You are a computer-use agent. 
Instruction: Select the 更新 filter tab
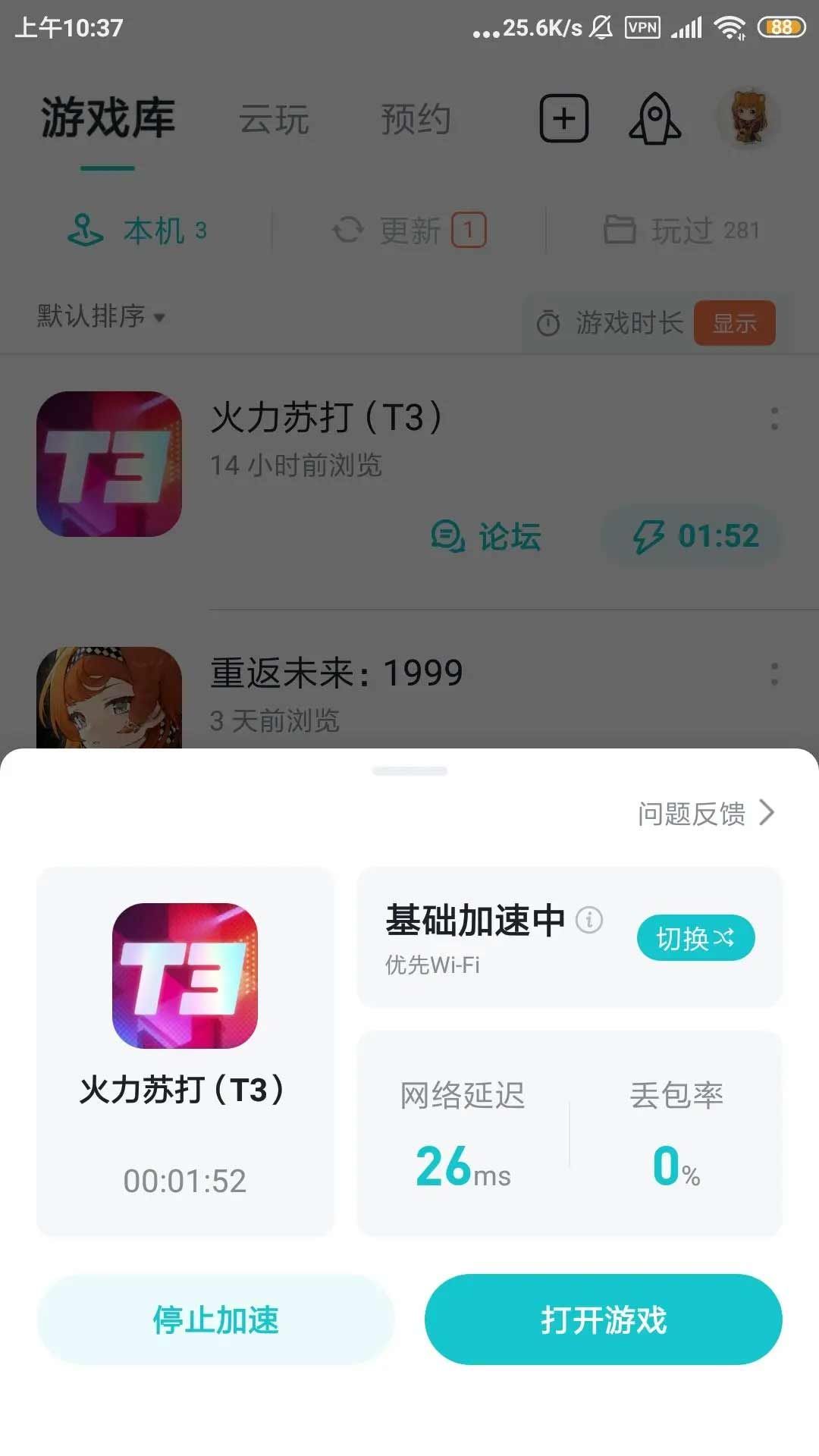coord(409,231)
